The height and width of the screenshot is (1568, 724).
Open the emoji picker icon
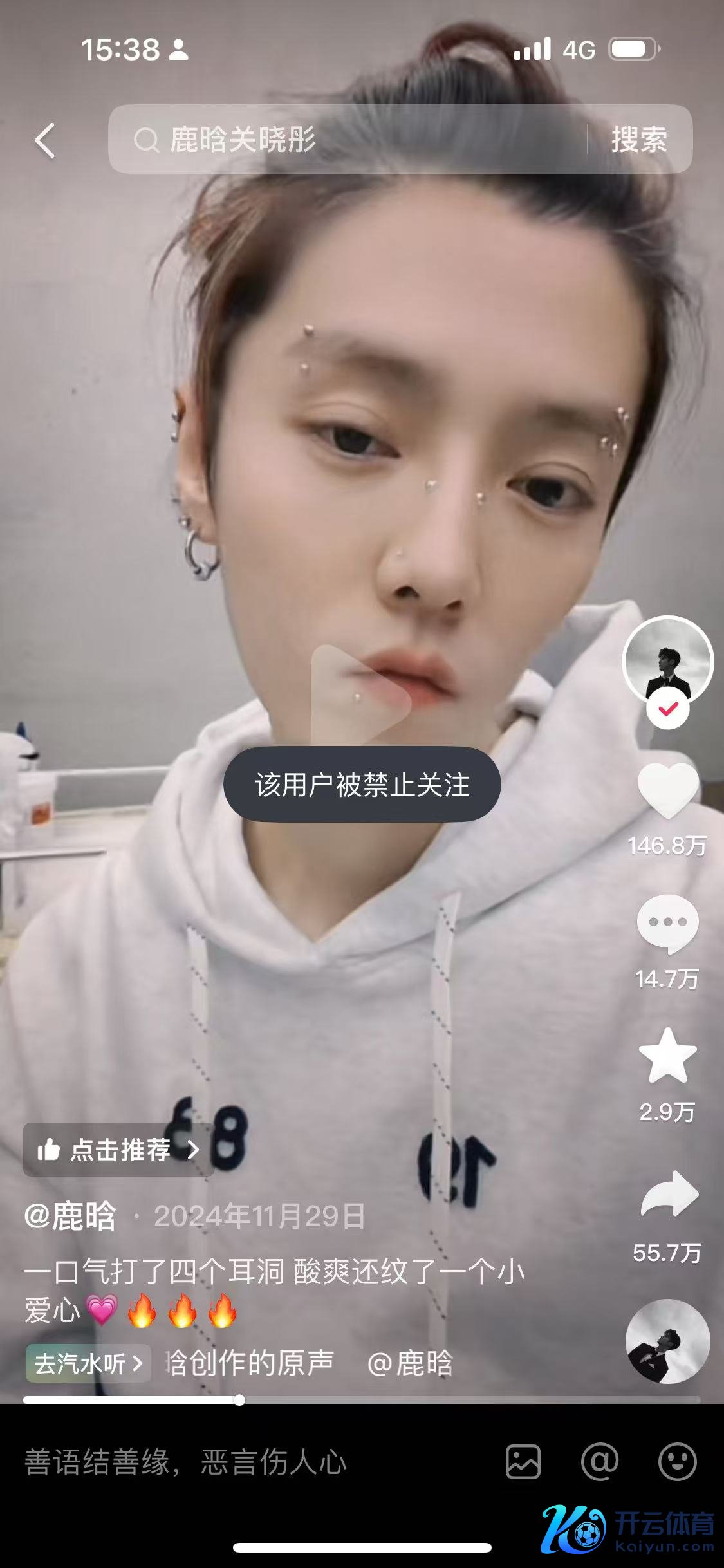click(x=677, y=1462)
